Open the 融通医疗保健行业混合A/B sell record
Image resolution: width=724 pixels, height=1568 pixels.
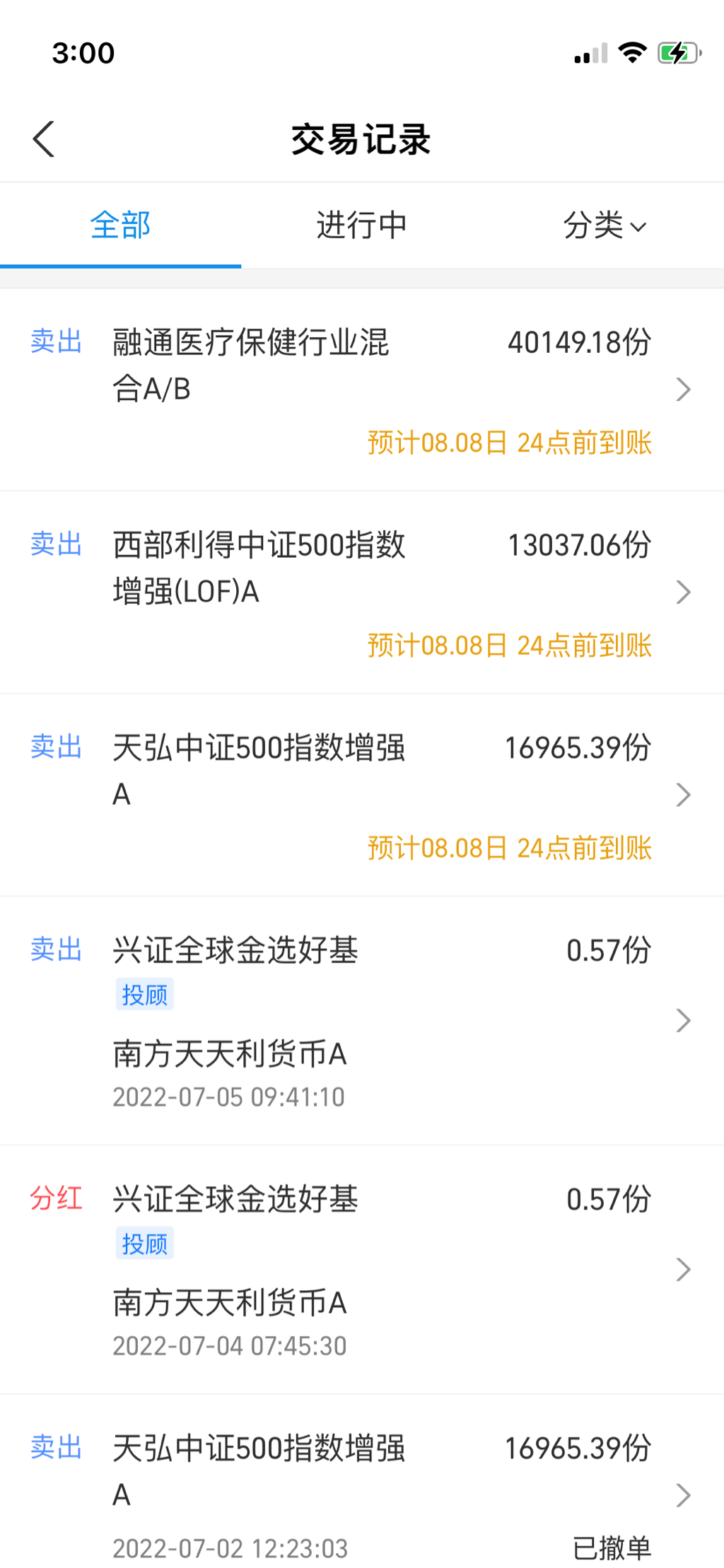361,389
